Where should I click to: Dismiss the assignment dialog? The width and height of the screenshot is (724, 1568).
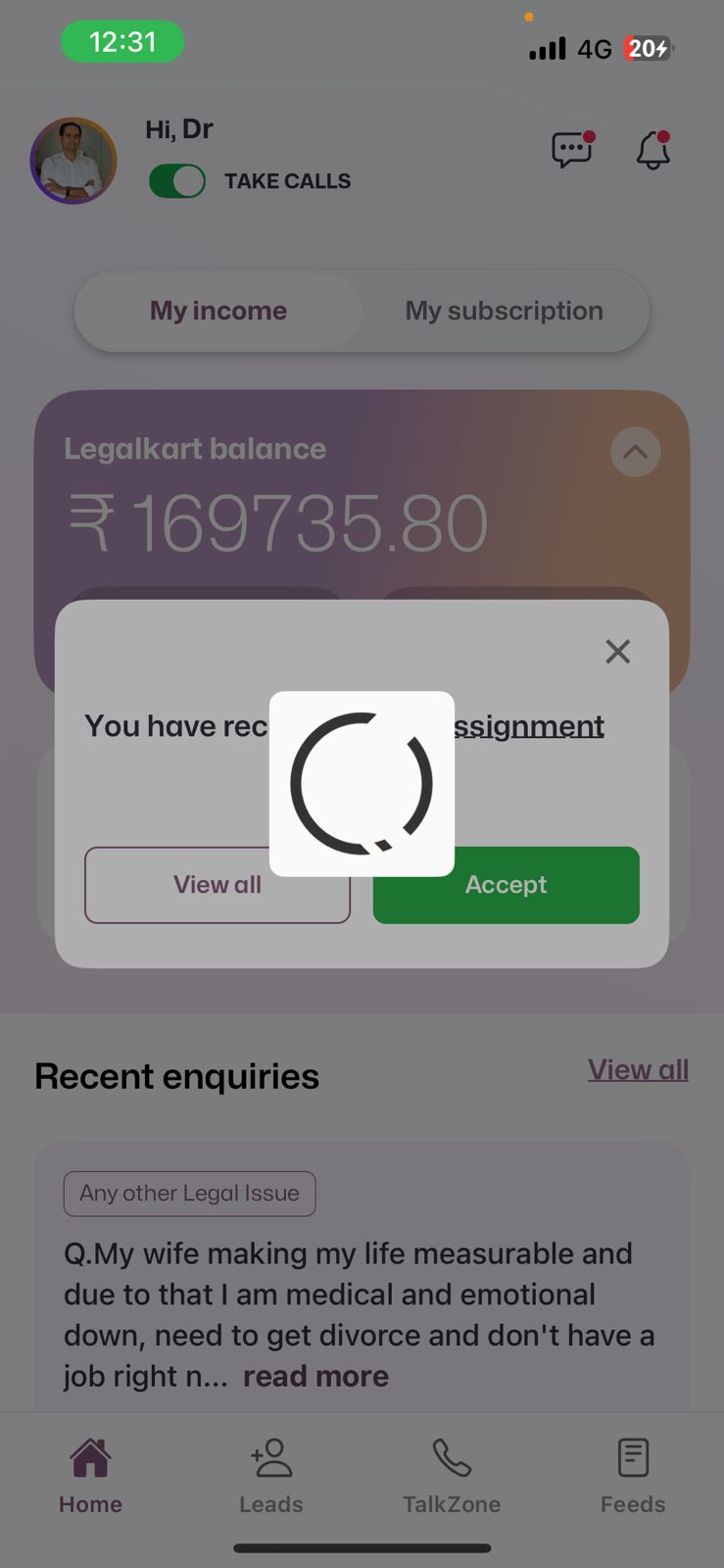617,652
